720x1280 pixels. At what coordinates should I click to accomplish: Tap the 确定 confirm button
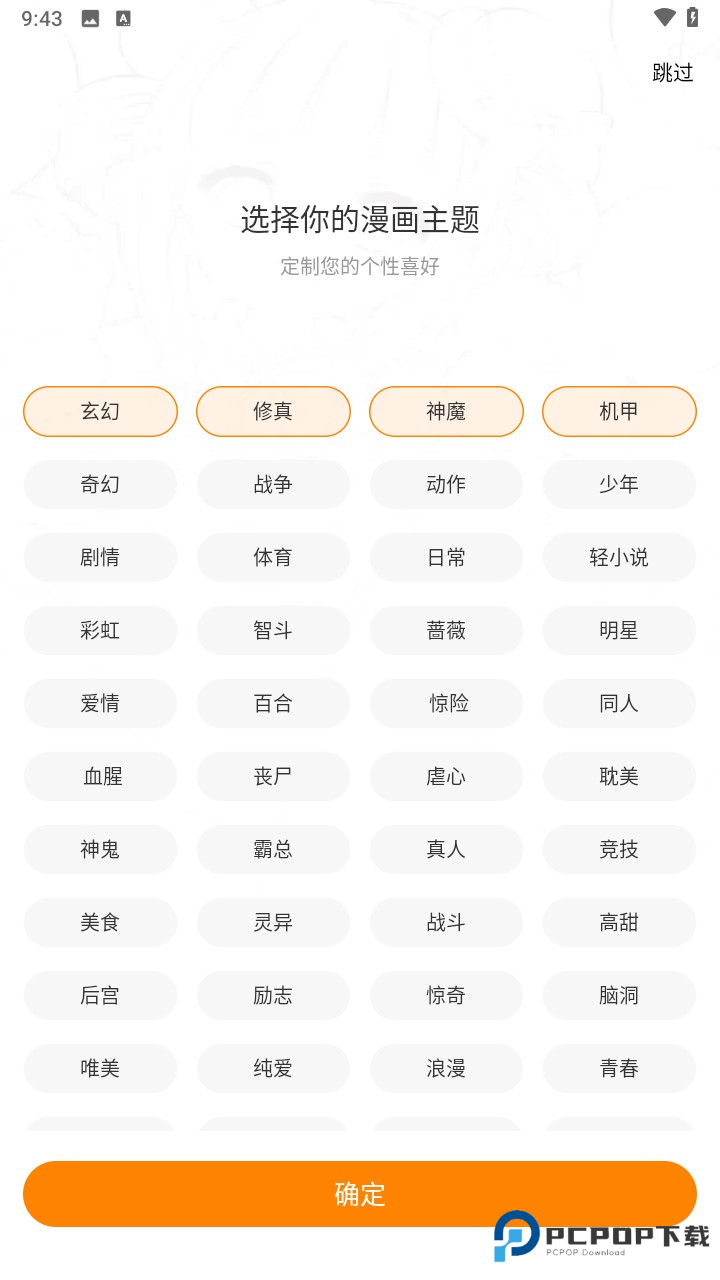coord(359,1193)
